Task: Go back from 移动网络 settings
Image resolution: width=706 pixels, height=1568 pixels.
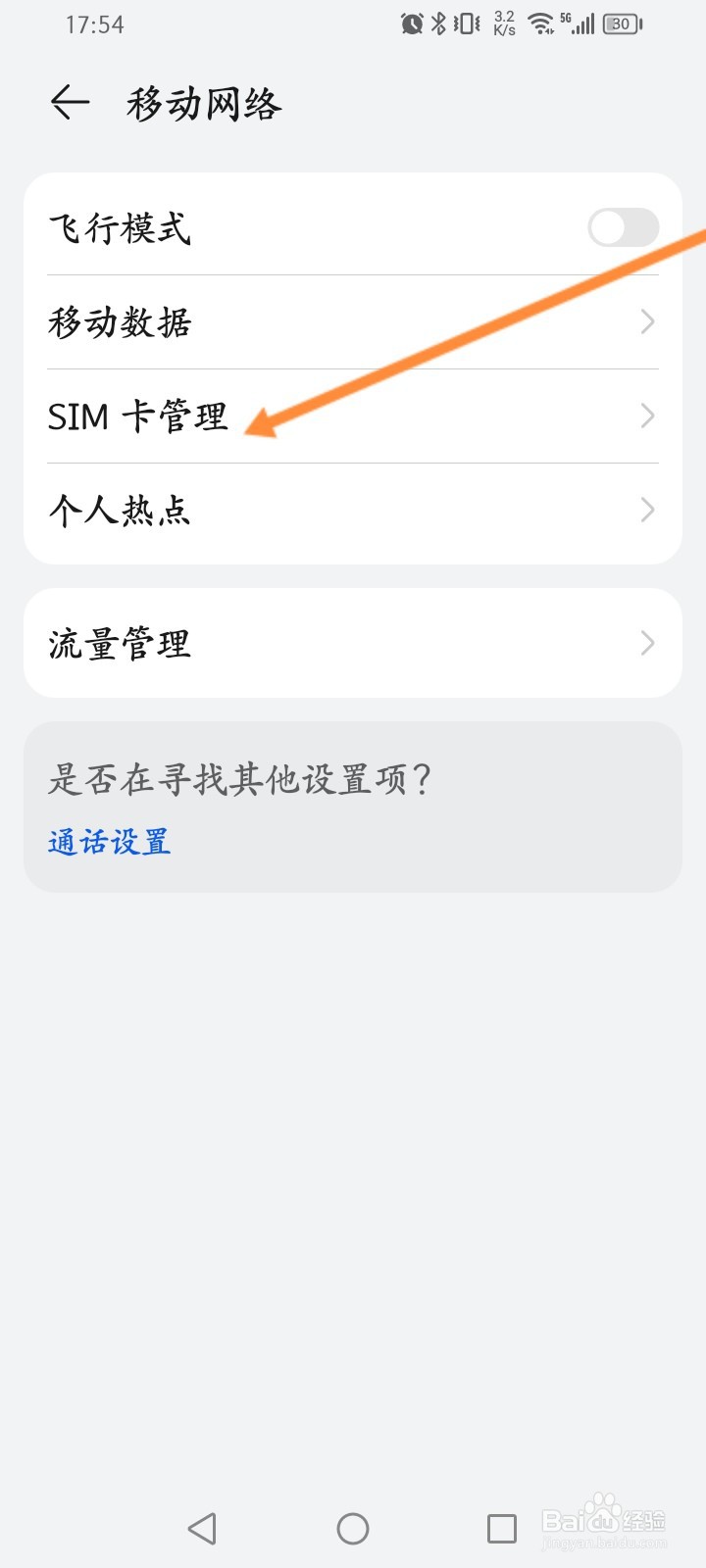Action: [x=70, y=102]
